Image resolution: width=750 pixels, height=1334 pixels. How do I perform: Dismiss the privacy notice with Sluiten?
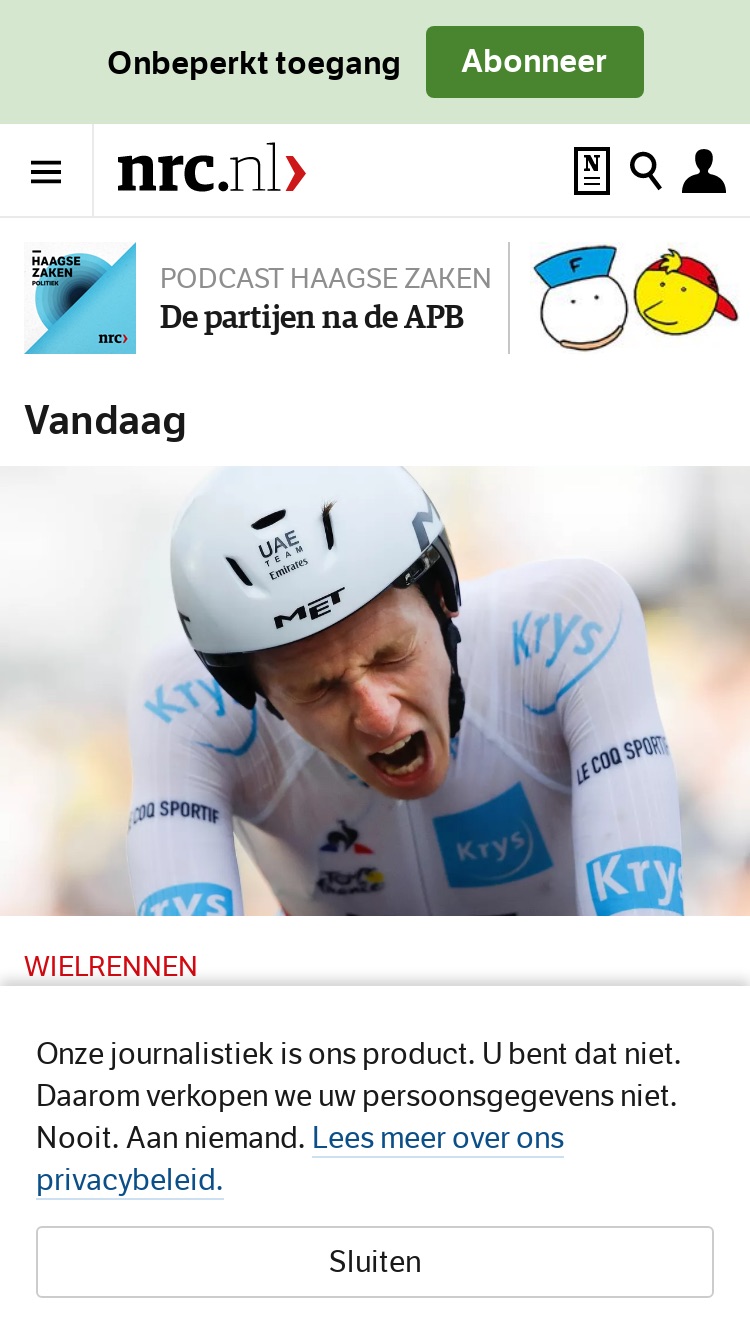point(375,1262)
